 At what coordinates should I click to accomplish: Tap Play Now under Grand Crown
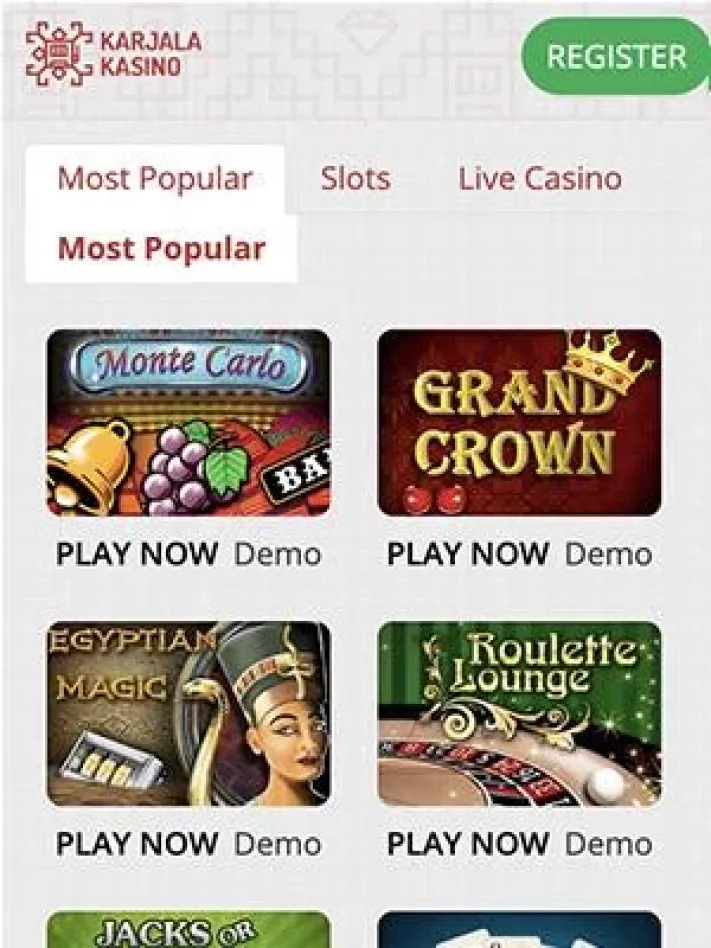tap(467, 554)
